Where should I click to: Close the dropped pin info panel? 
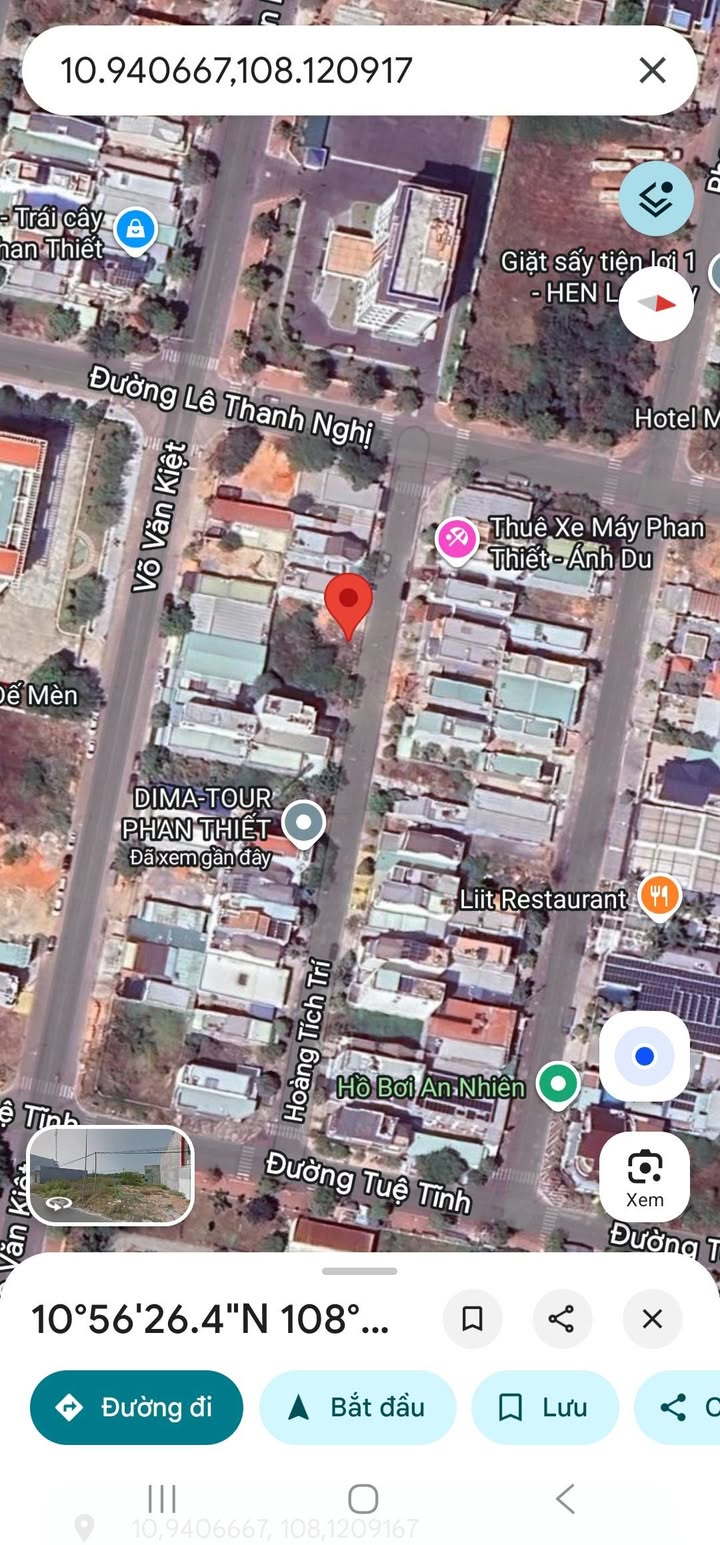[x=652, y=1319]
